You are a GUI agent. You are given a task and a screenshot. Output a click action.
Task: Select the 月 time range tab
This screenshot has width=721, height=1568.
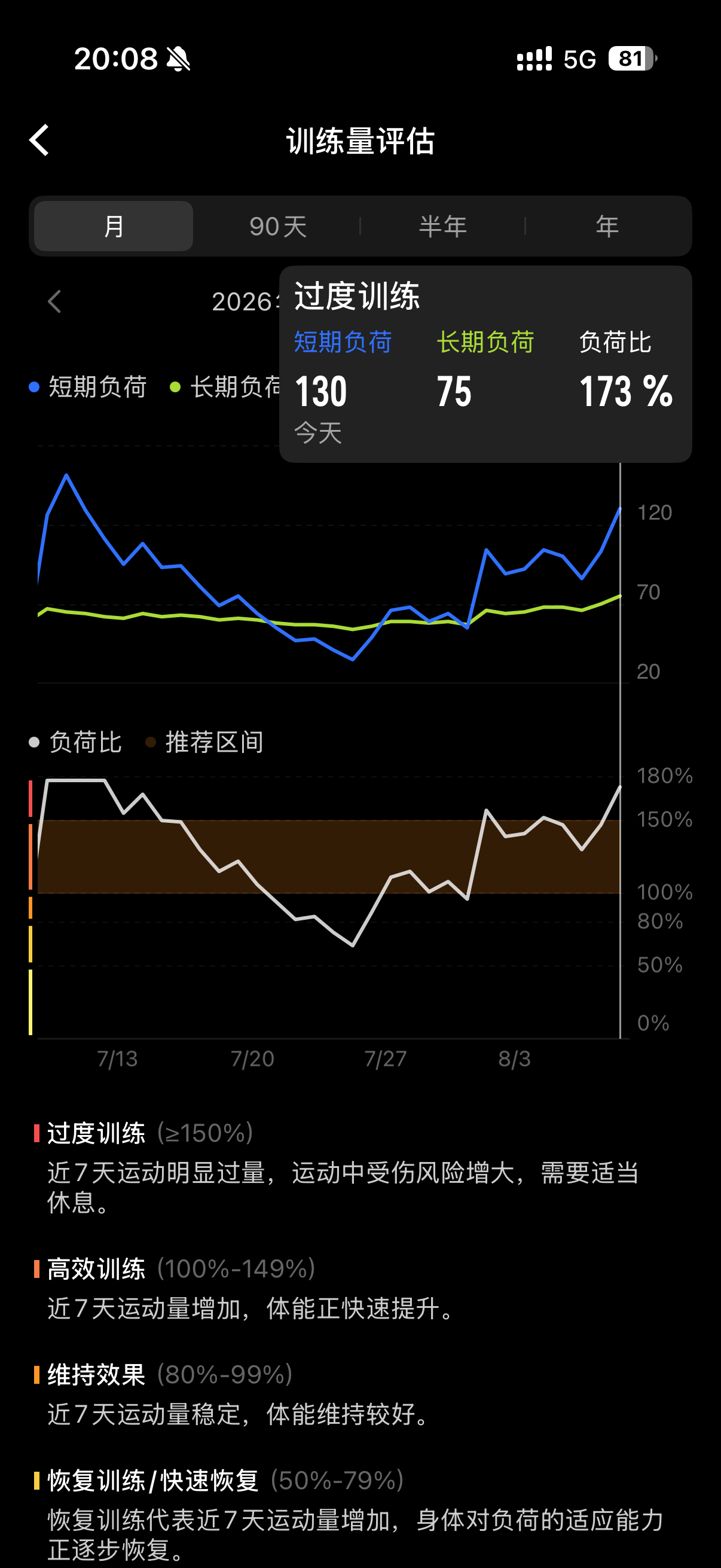coord(114,227)
